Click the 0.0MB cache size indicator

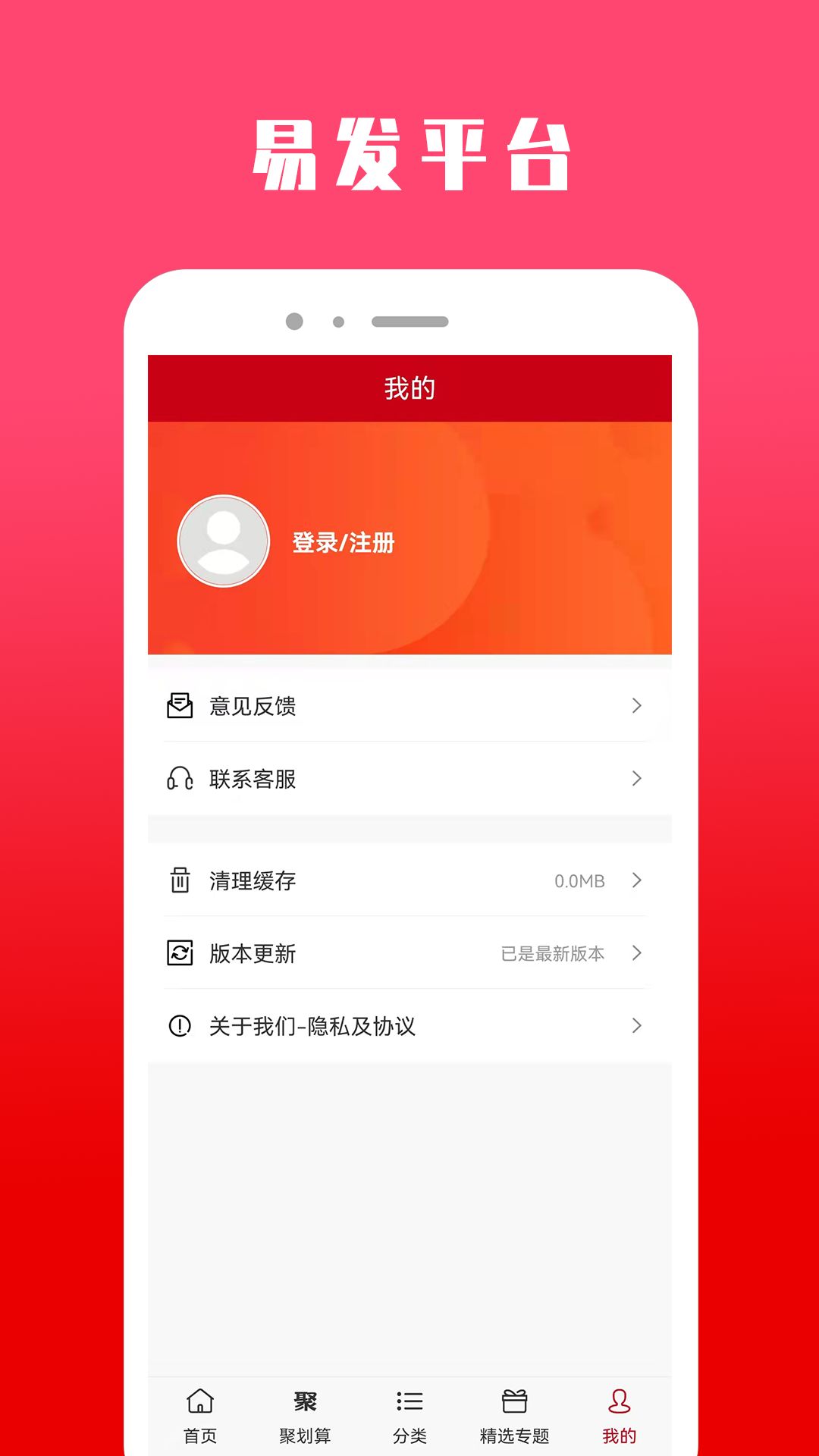[581, 881]
